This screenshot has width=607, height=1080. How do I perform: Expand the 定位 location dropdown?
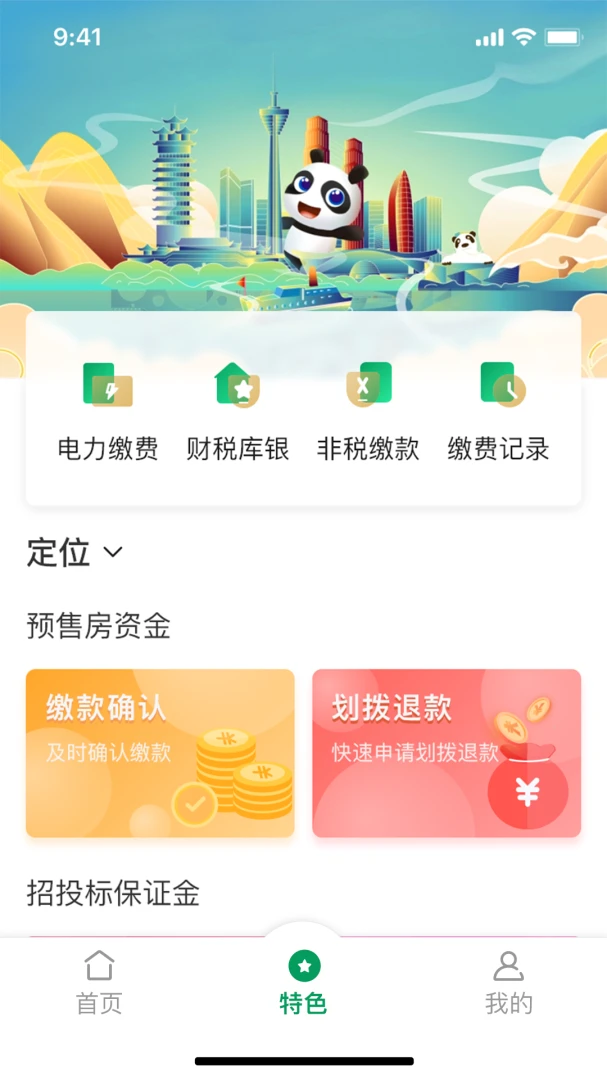[75, 552]
